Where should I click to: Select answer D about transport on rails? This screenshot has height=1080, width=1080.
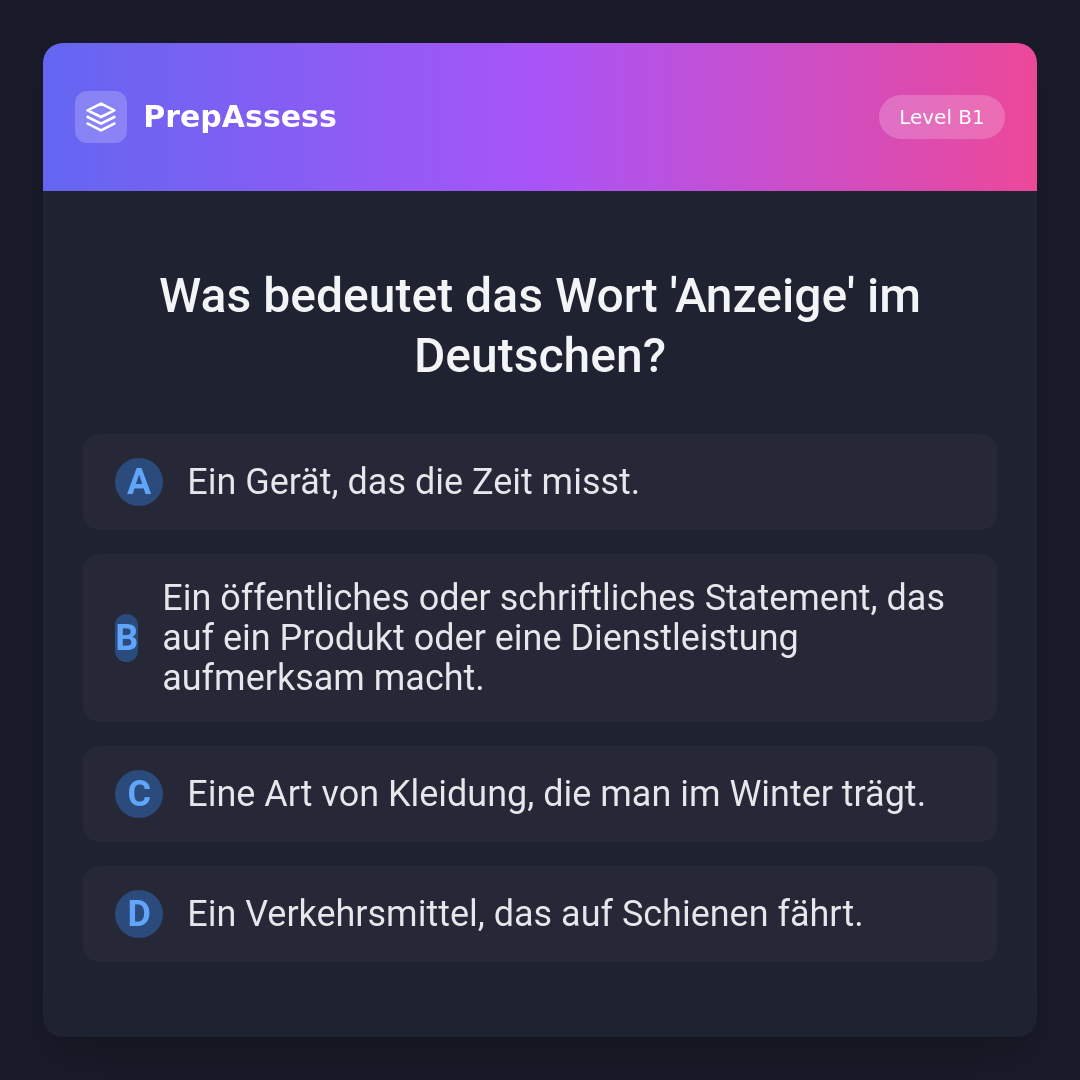point(539,914)
